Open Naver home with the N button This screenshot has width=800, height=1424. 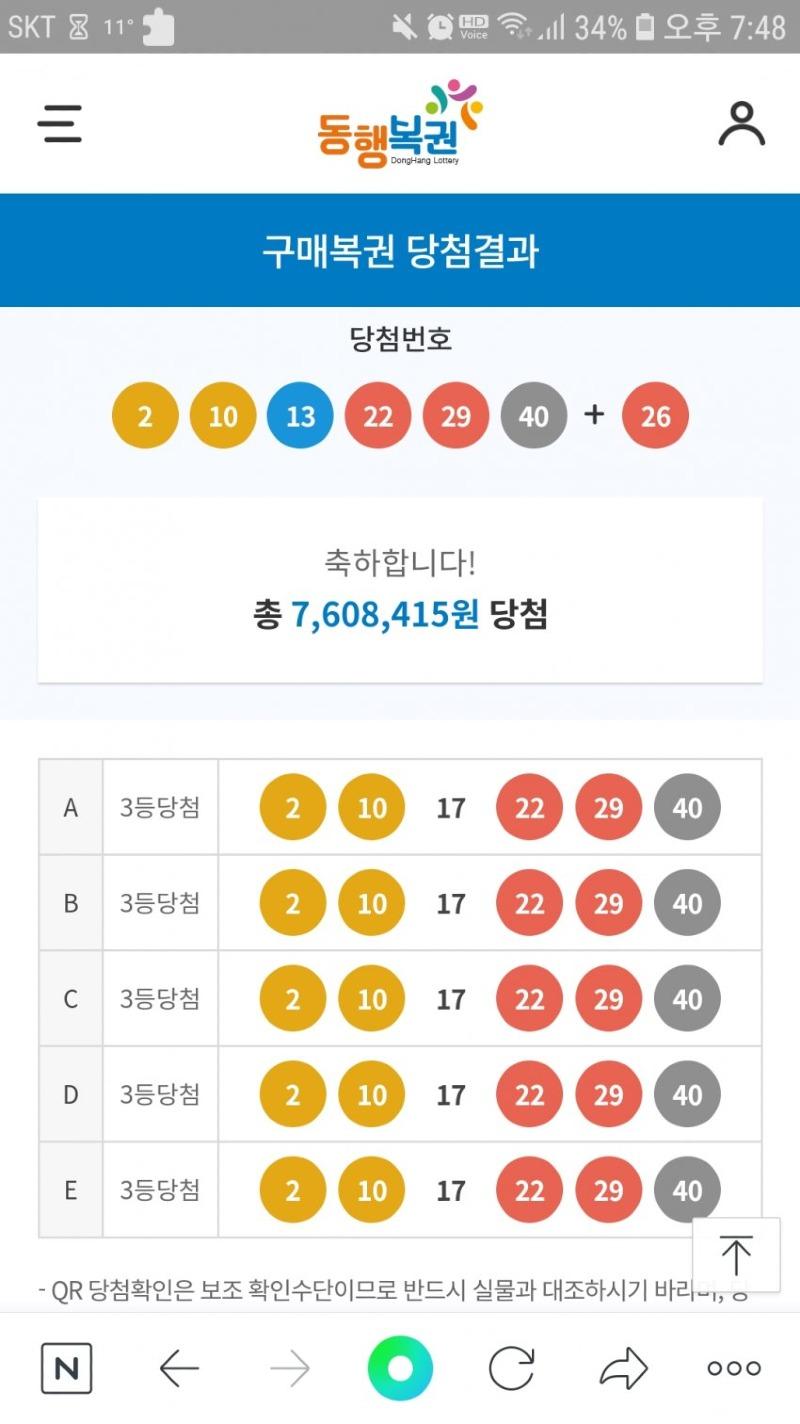[66, 1368]
